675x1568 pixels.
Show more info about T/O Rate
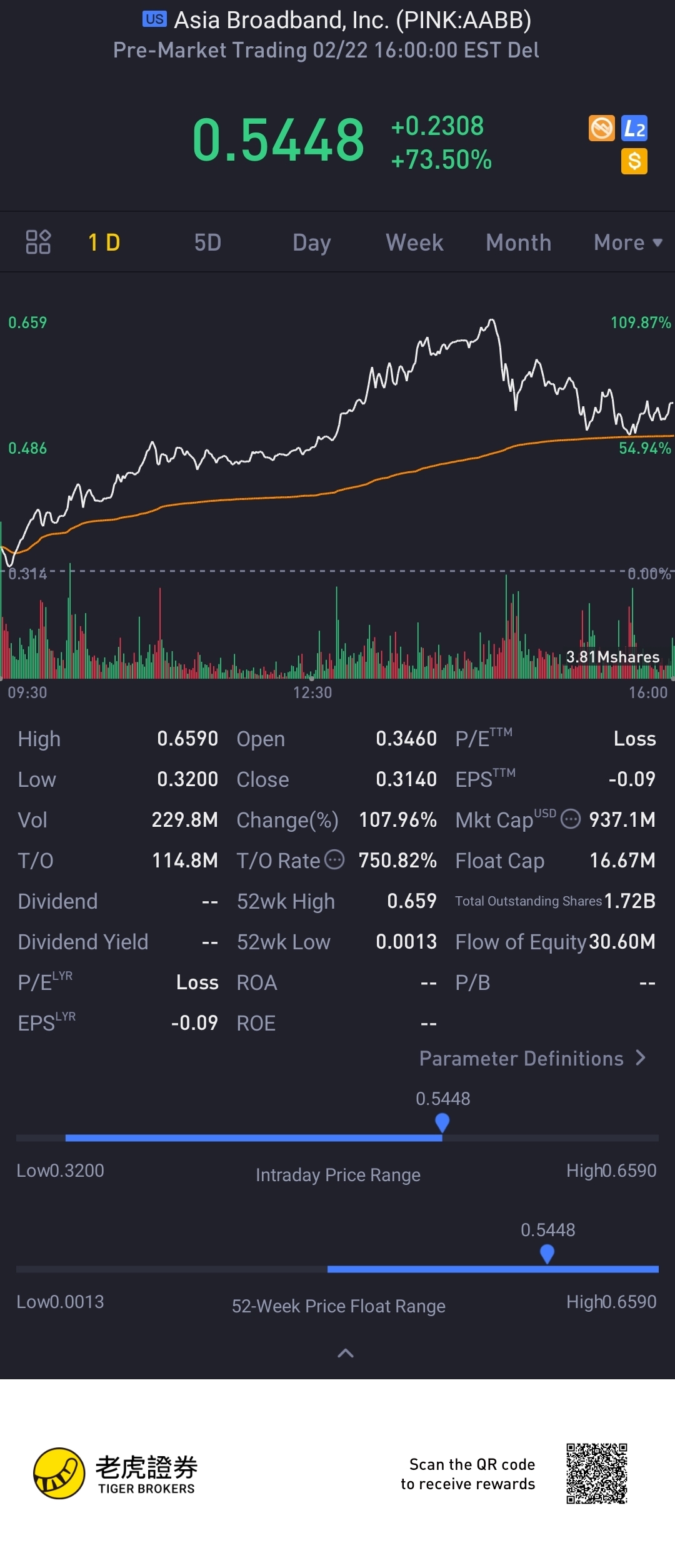(x=335, y=860)
